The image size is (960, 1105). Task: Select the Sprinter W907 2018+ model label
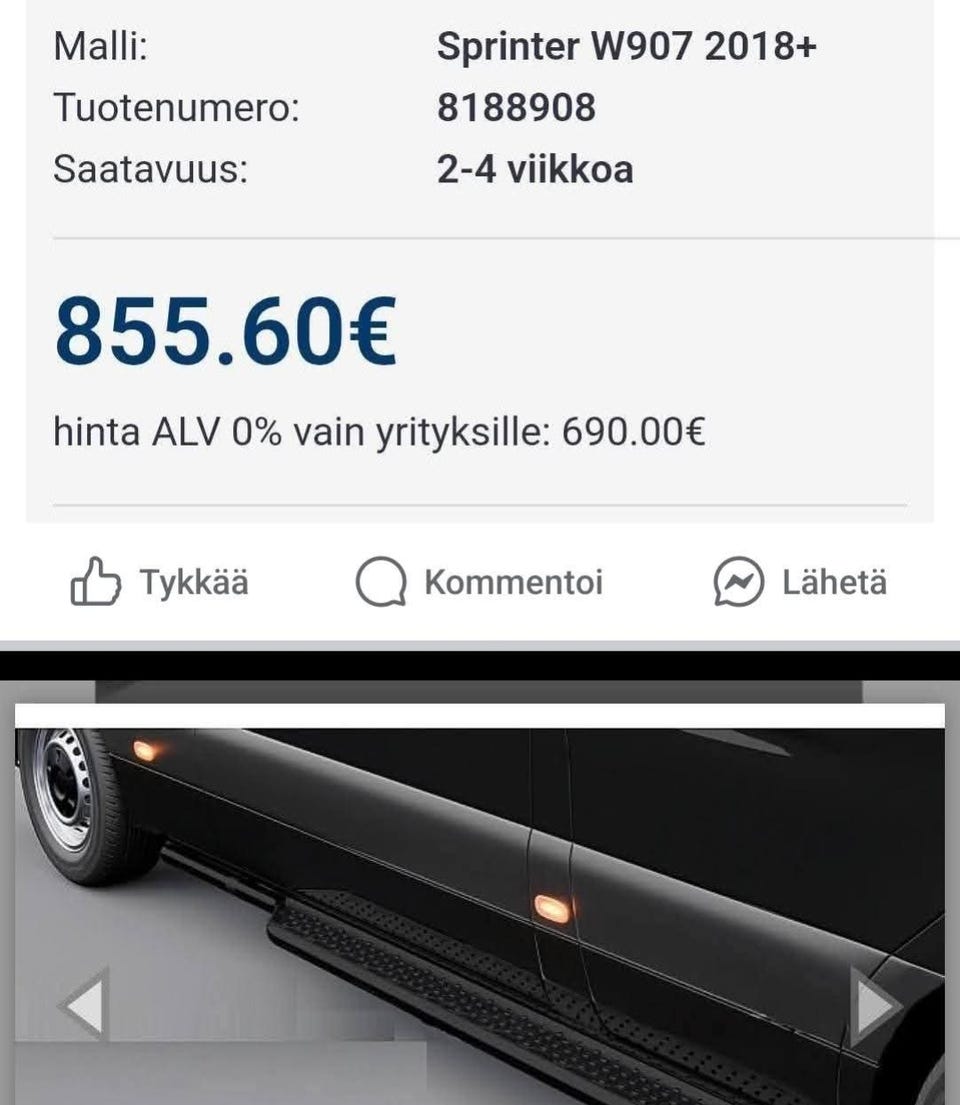pyautogui.click(x=627, y=47)
